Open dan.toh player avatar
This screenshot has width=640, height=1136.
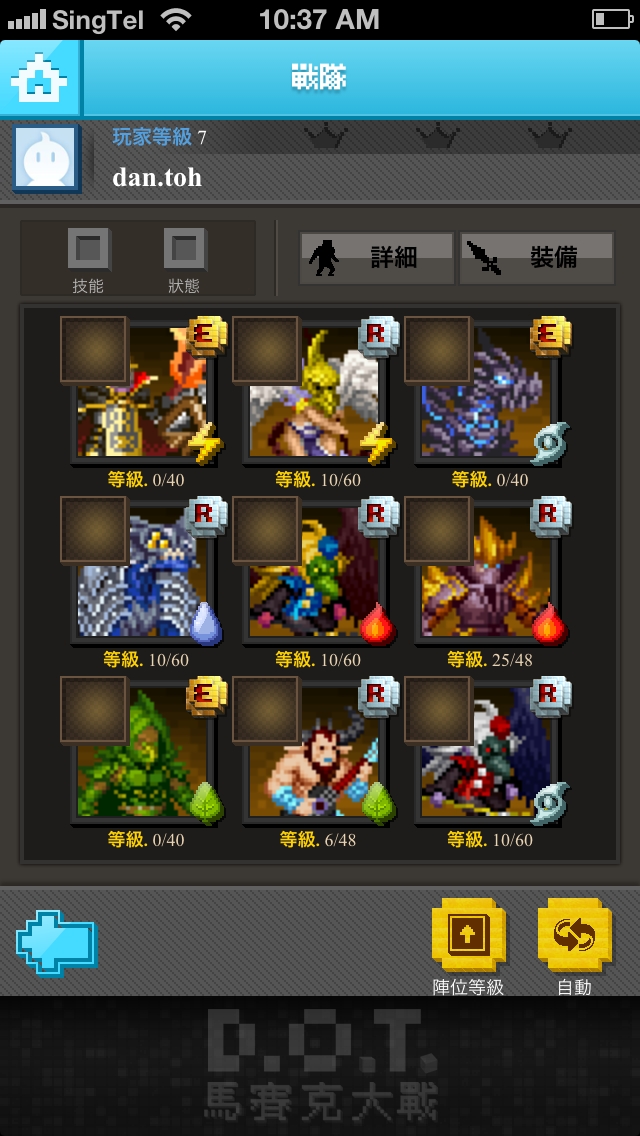46,158
